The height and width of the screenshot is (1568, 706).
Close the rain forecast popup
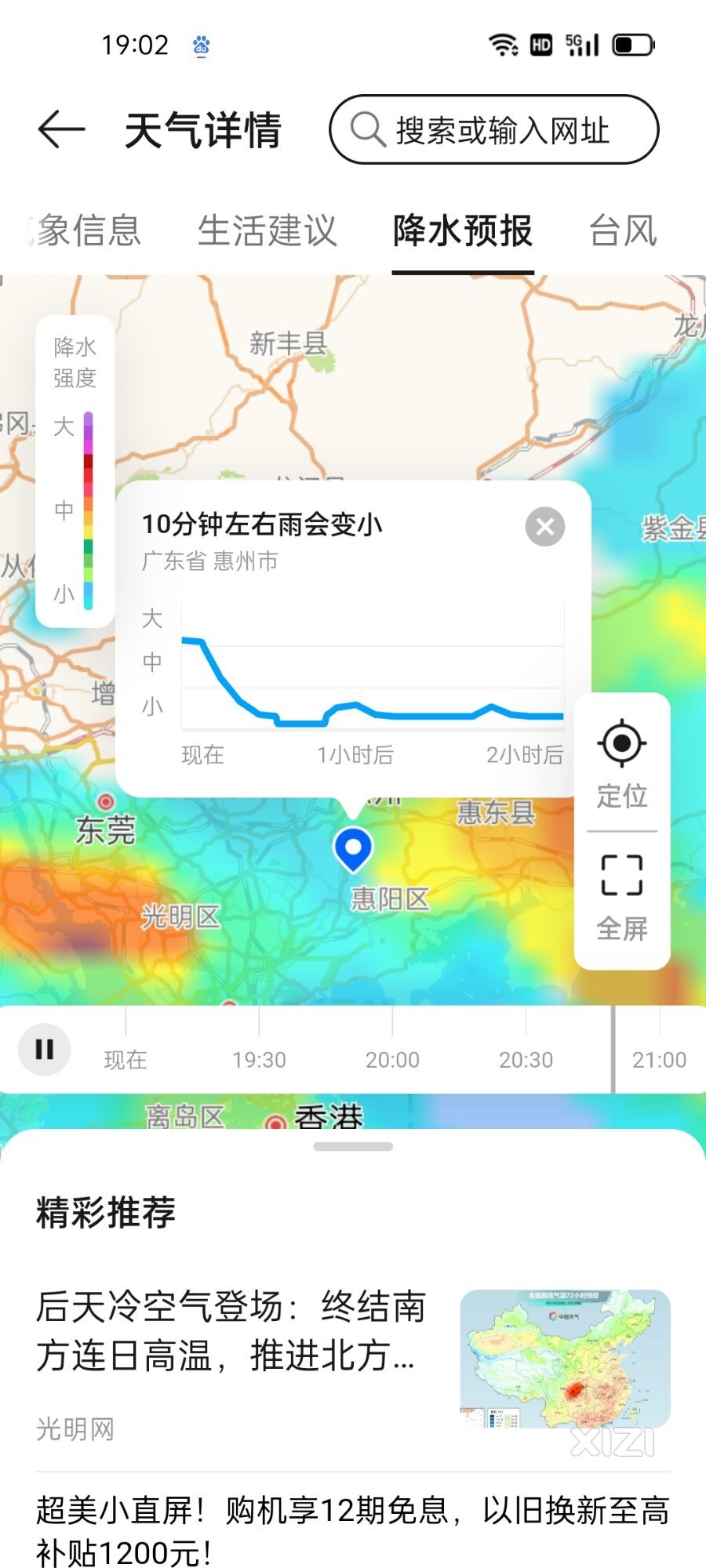(545, 527)
